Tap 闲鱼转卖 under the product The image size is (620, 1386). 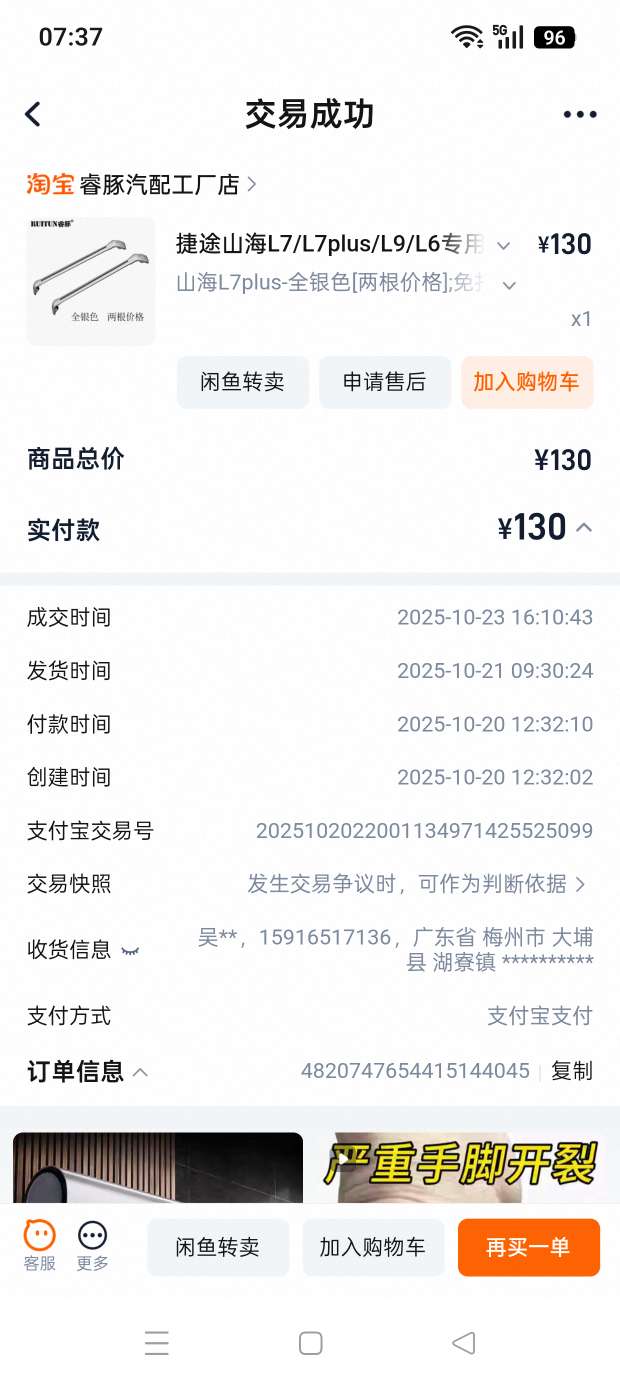[x=242, y=382]
